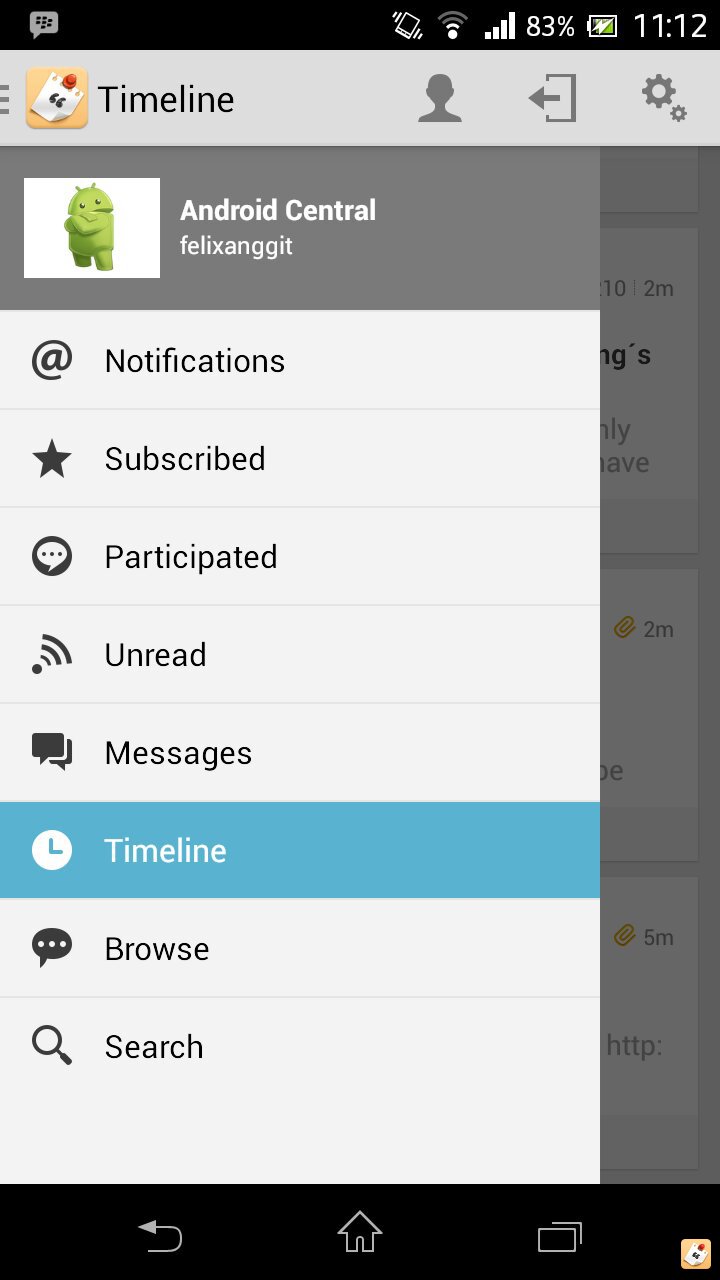Open the Participated section

coord(191,557)
